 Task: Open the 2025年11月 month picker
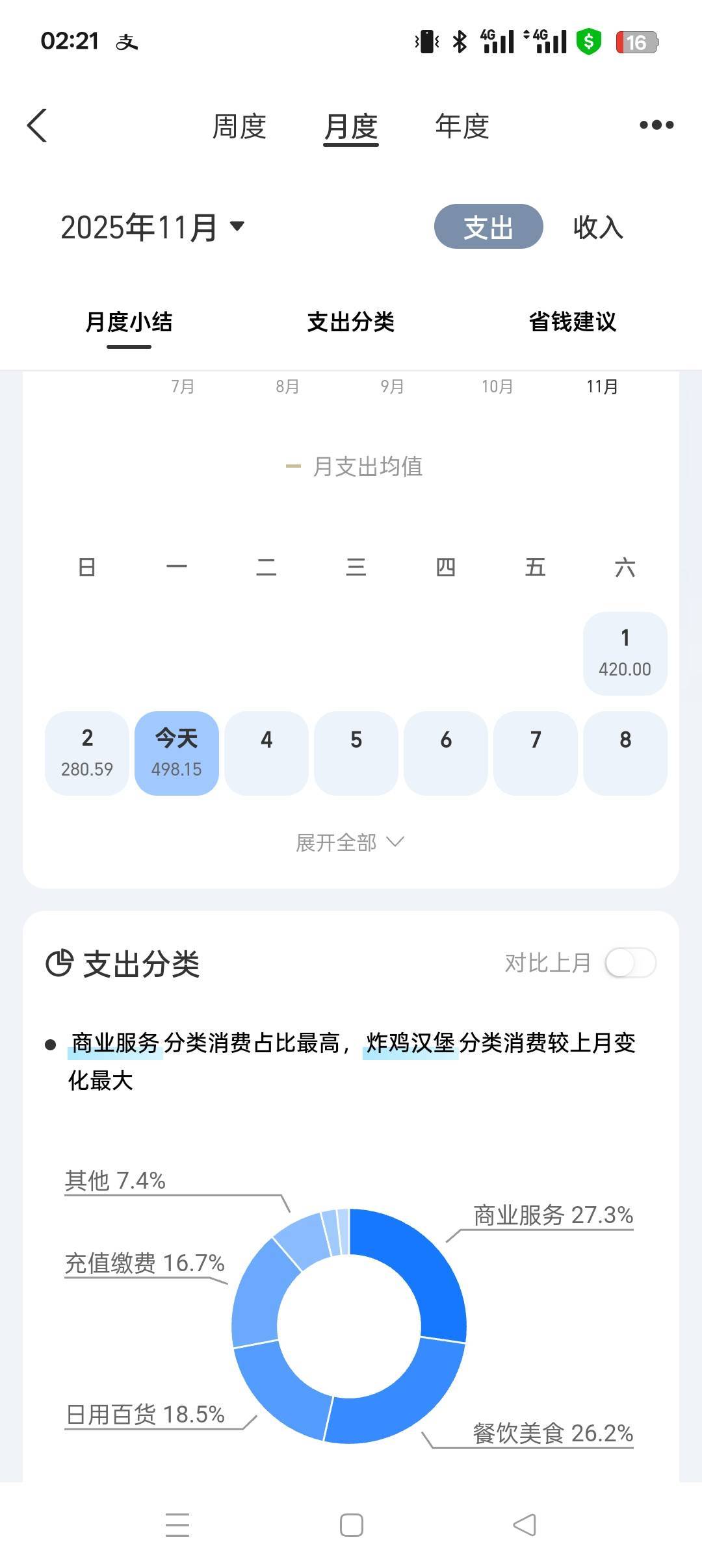tap(152, 227)
